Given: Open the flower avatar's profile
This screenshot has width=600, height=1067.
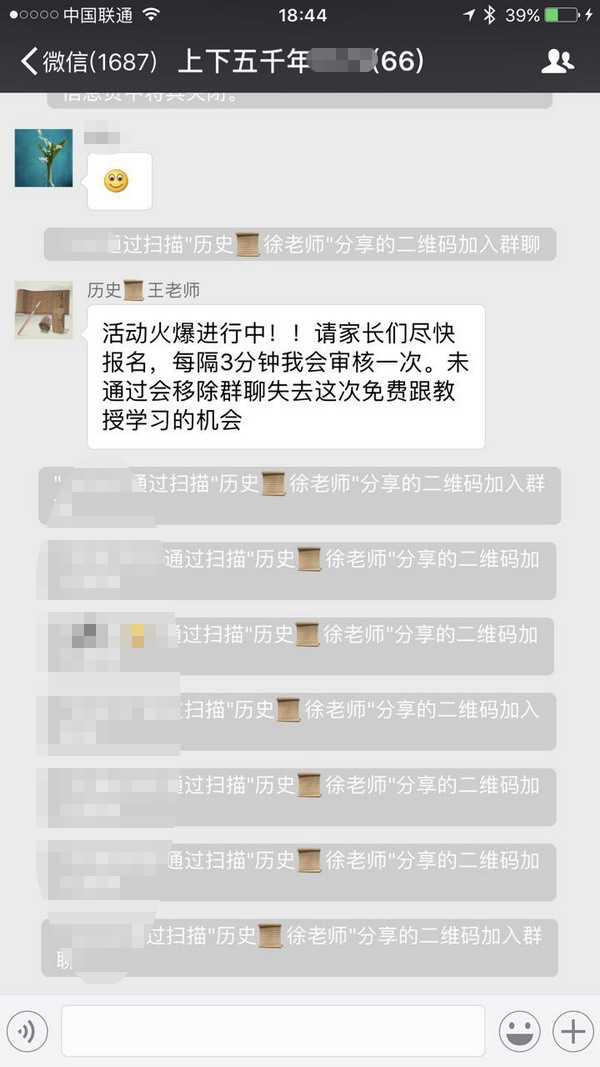Looking at the screenshot, I should pos(43,158).
